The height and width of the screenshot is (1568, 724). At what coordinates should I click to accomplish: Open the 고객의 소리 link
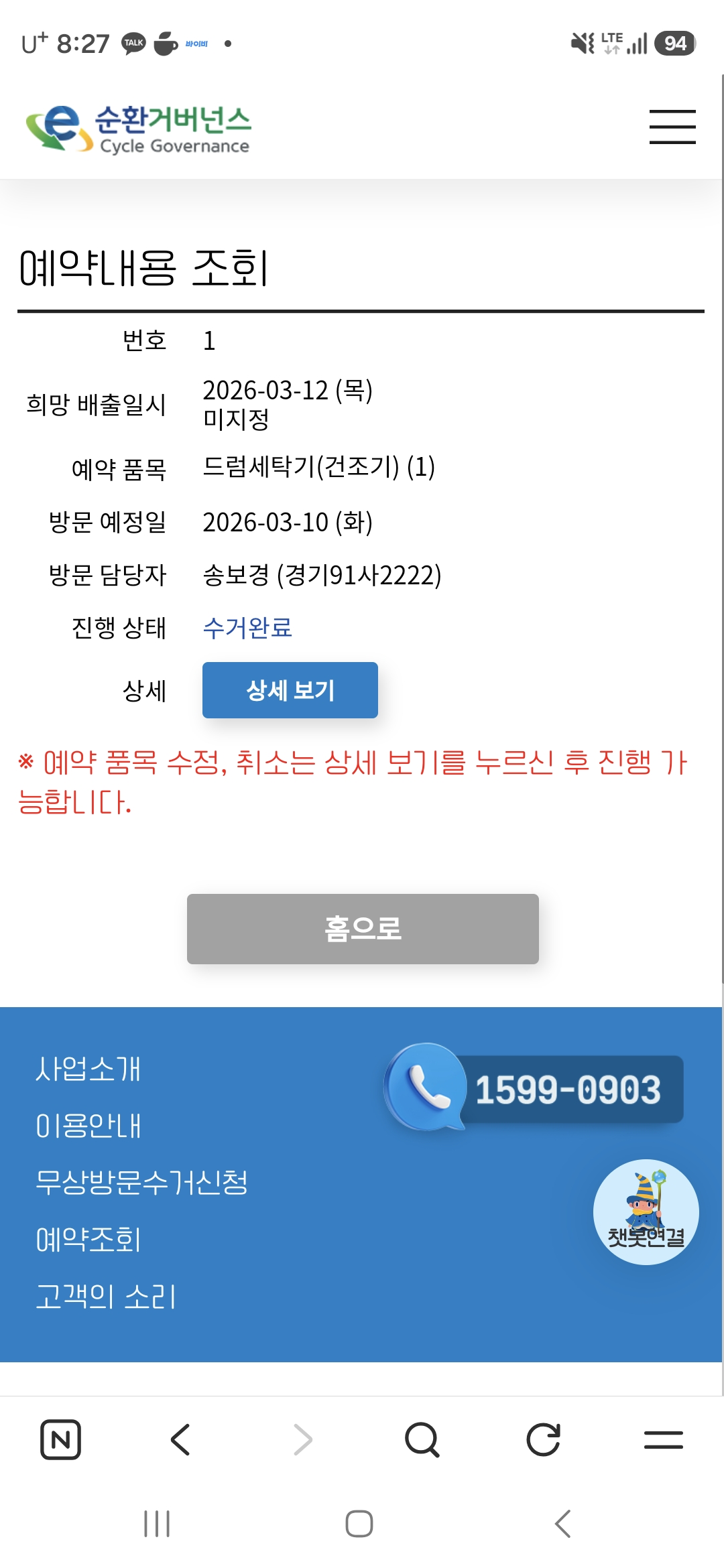106,1297
